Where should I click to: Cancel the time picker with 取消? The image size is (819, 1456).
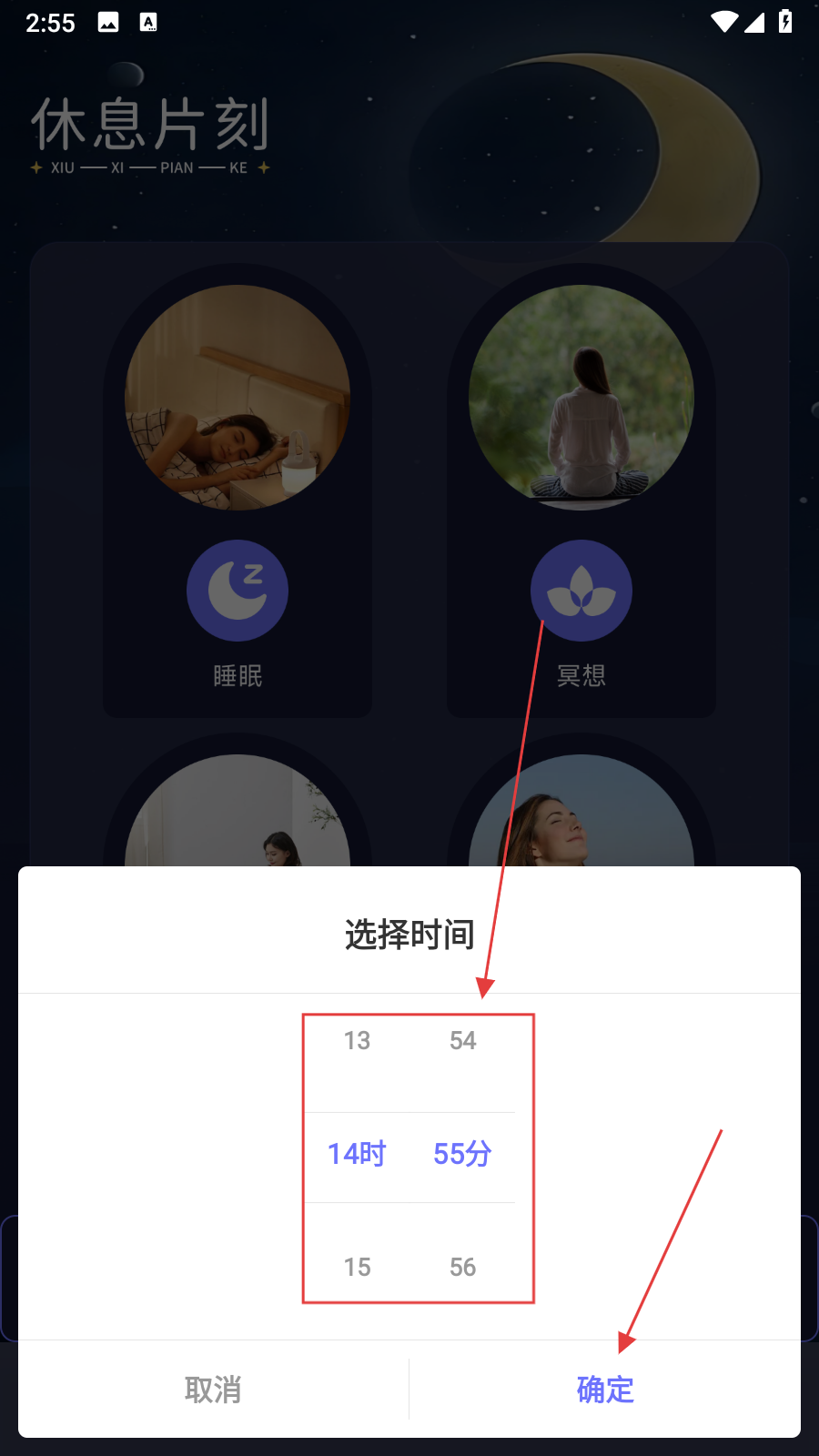[x=213, y=1390]
